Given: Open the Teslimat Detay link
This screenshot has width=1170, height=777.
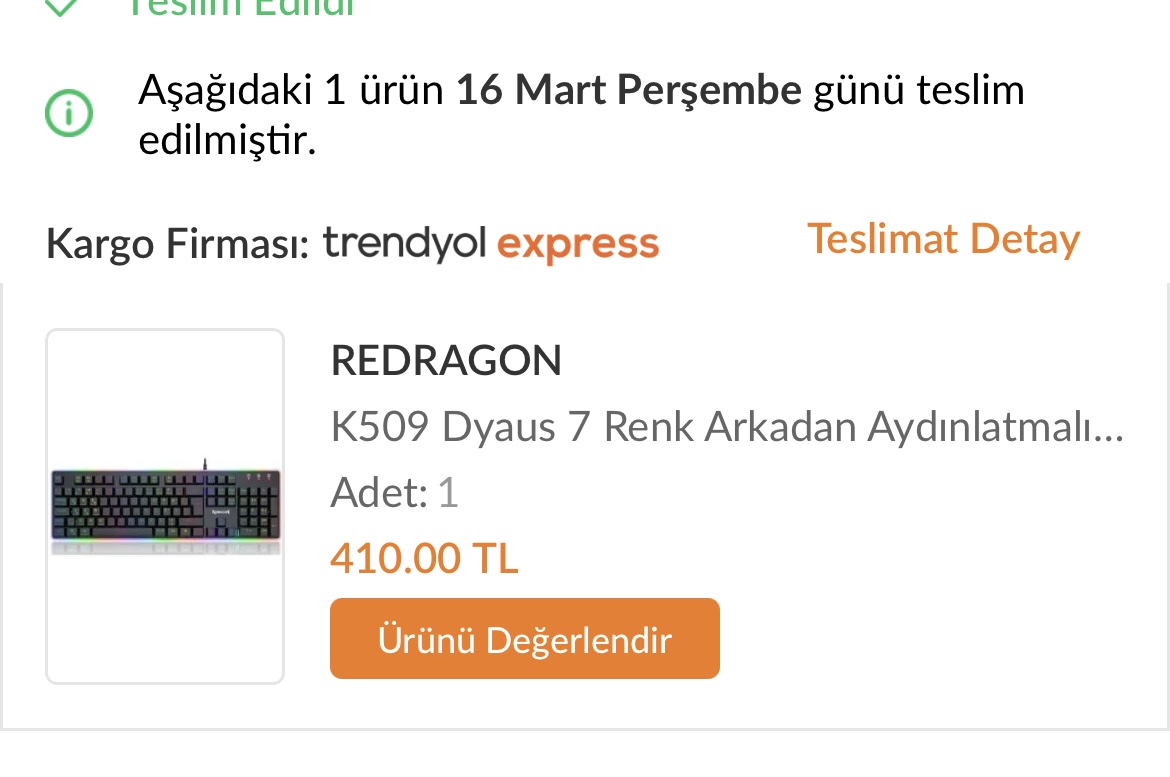Looking at the screenshot, I should point(943,239).
